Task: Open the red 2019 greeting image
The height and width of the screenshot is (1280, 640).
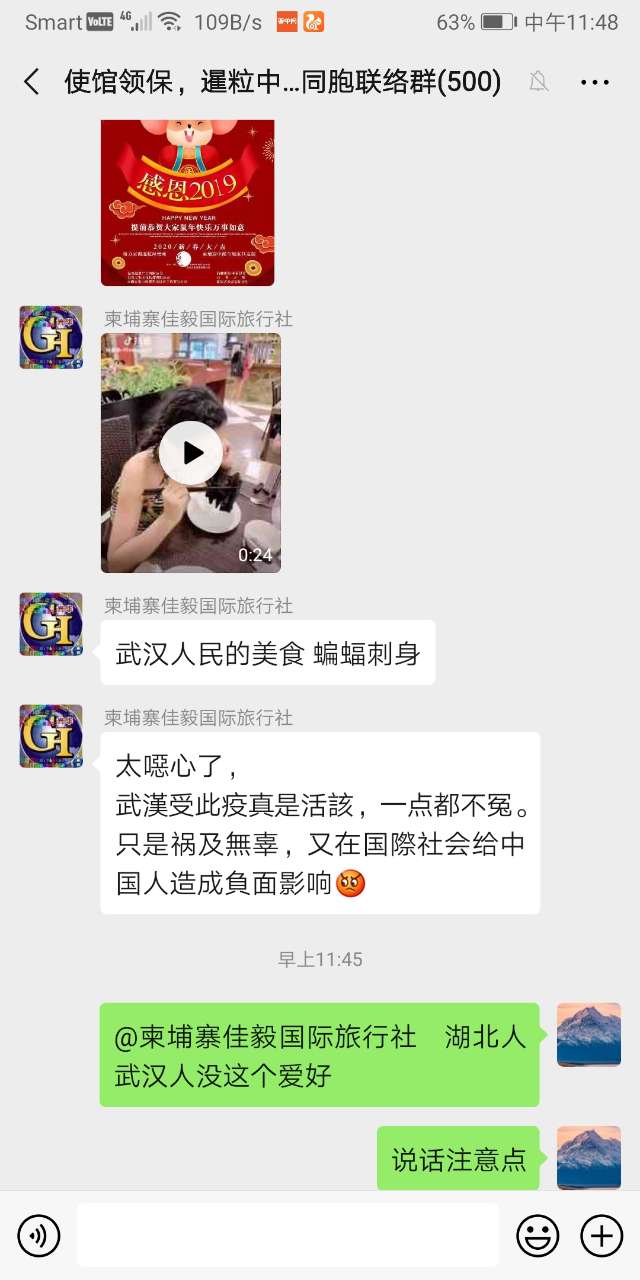Action: [187, 202]
